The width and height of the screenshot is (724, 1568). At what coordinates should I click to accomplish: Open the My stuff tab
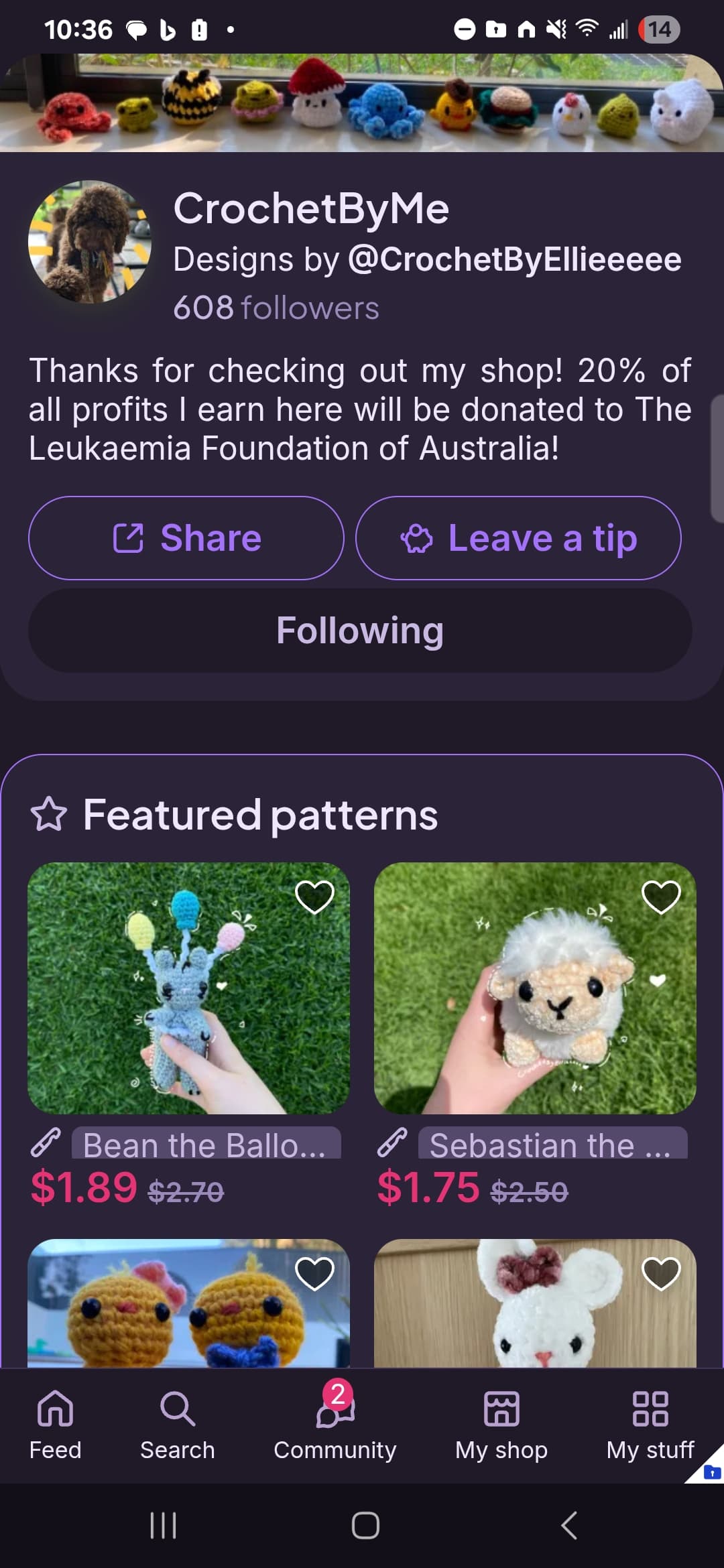pos(650,1425)
